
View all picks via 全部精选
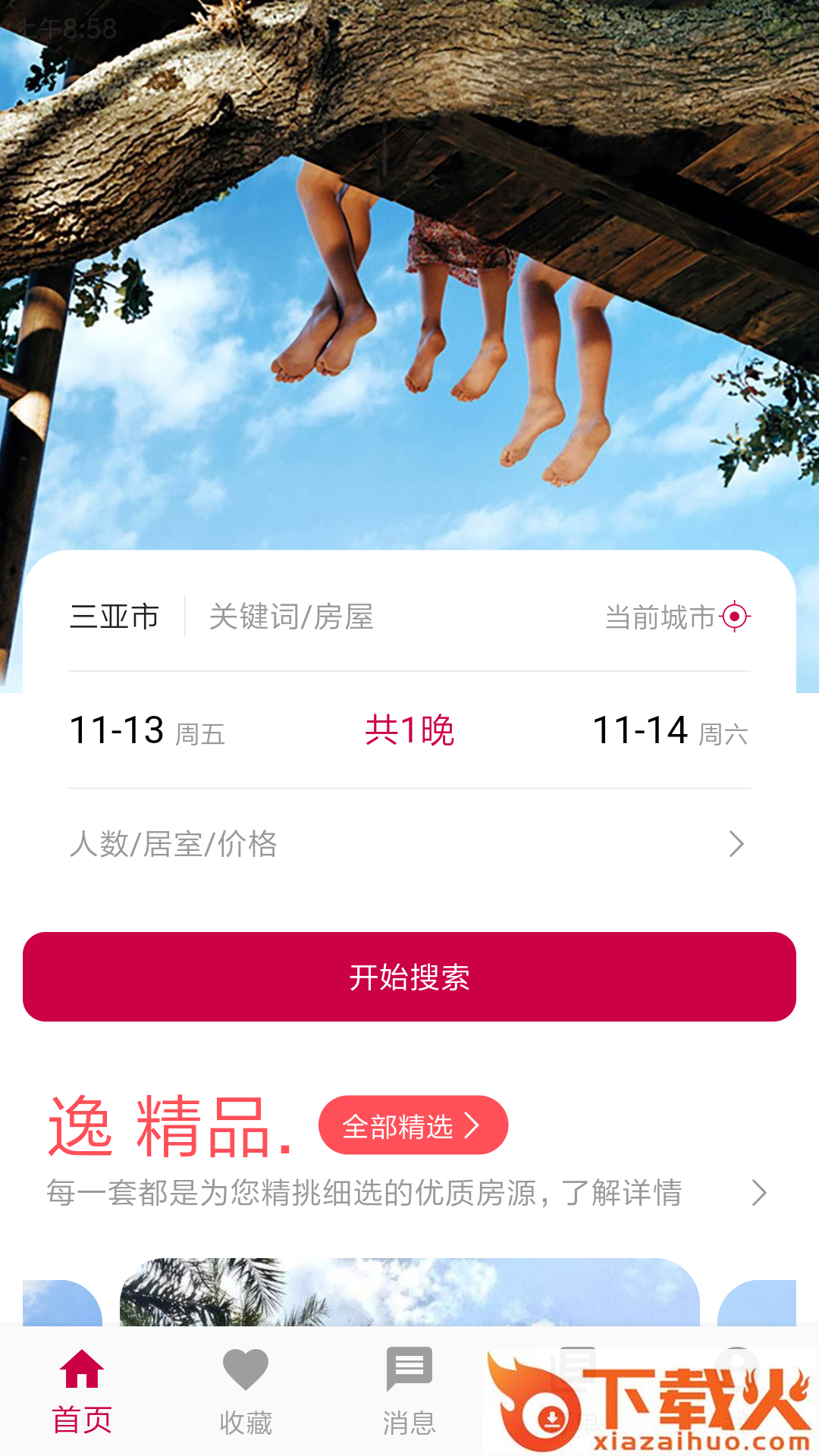tap(413, 1125)
